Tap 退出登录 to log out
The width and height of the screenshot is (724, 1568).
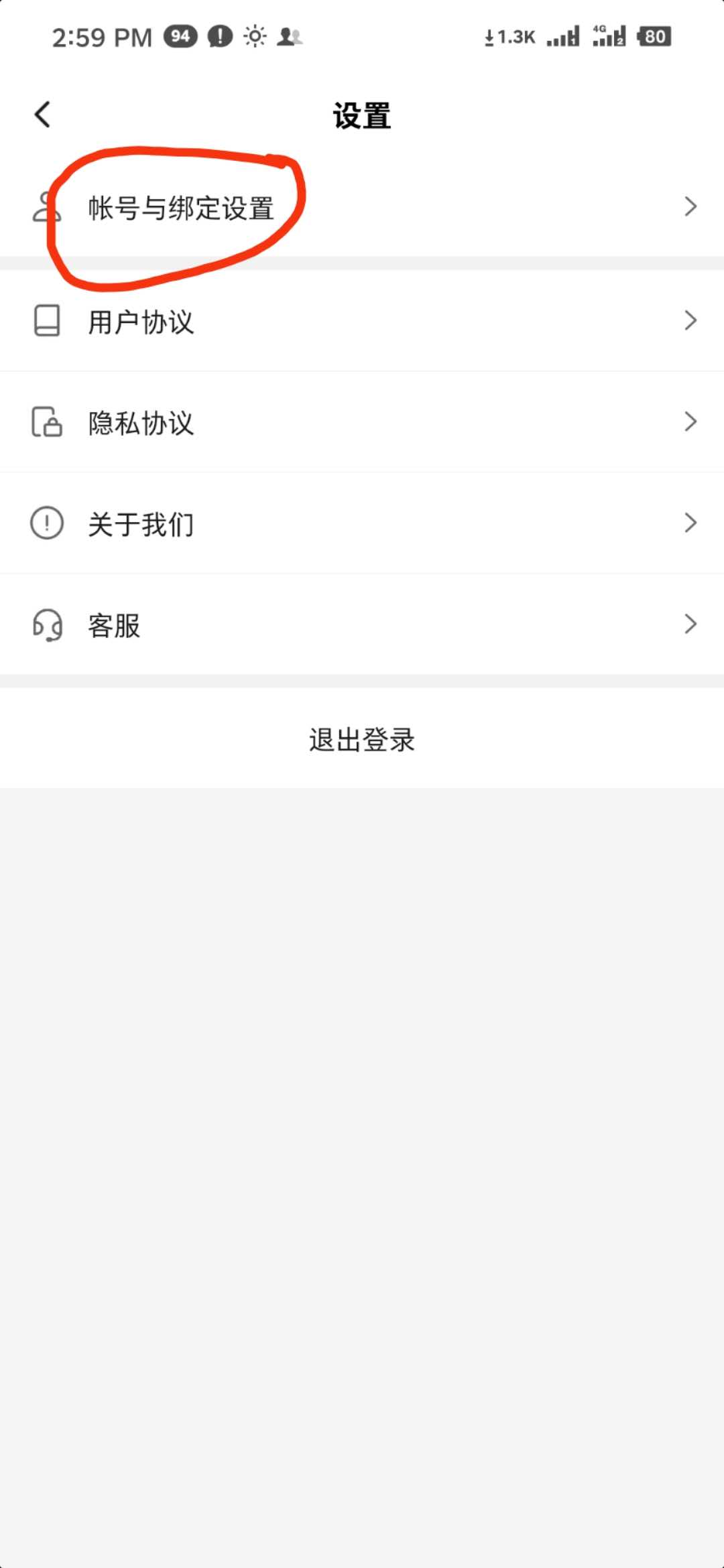pos(362,739)
